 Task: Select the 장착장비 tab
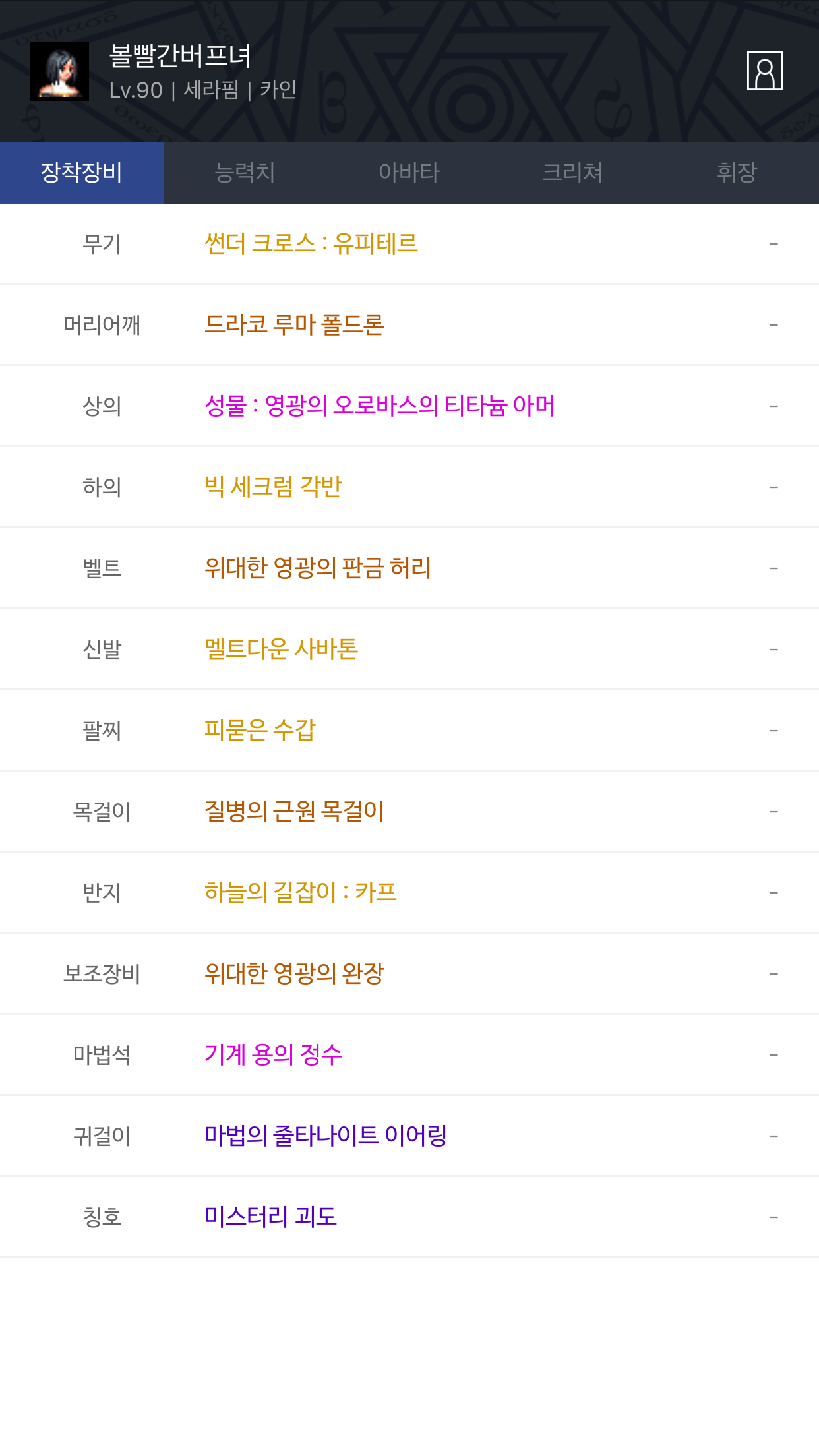[x=82, y=173]
